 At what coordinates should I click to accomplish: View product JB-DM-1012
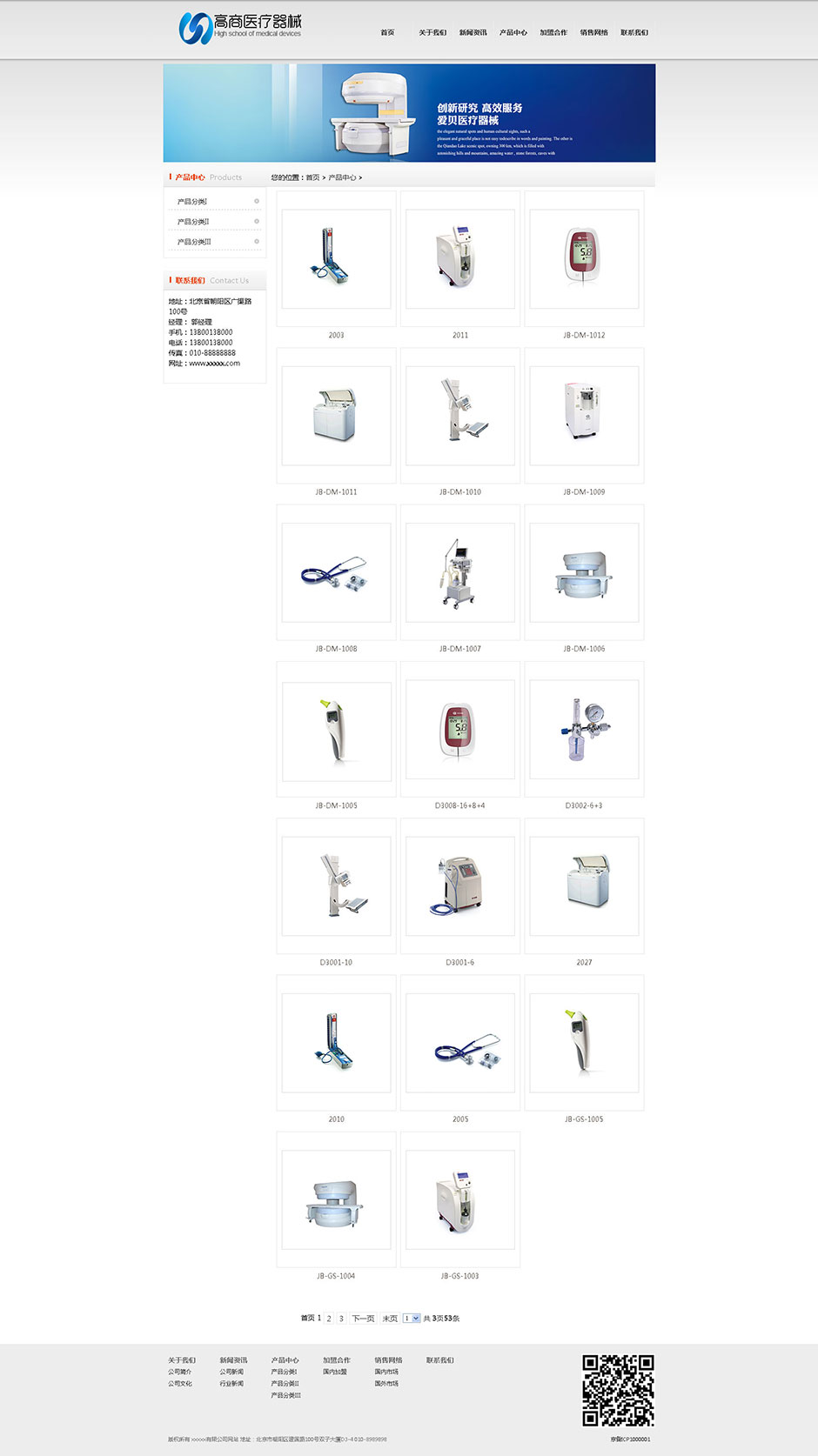pos(584,259)
